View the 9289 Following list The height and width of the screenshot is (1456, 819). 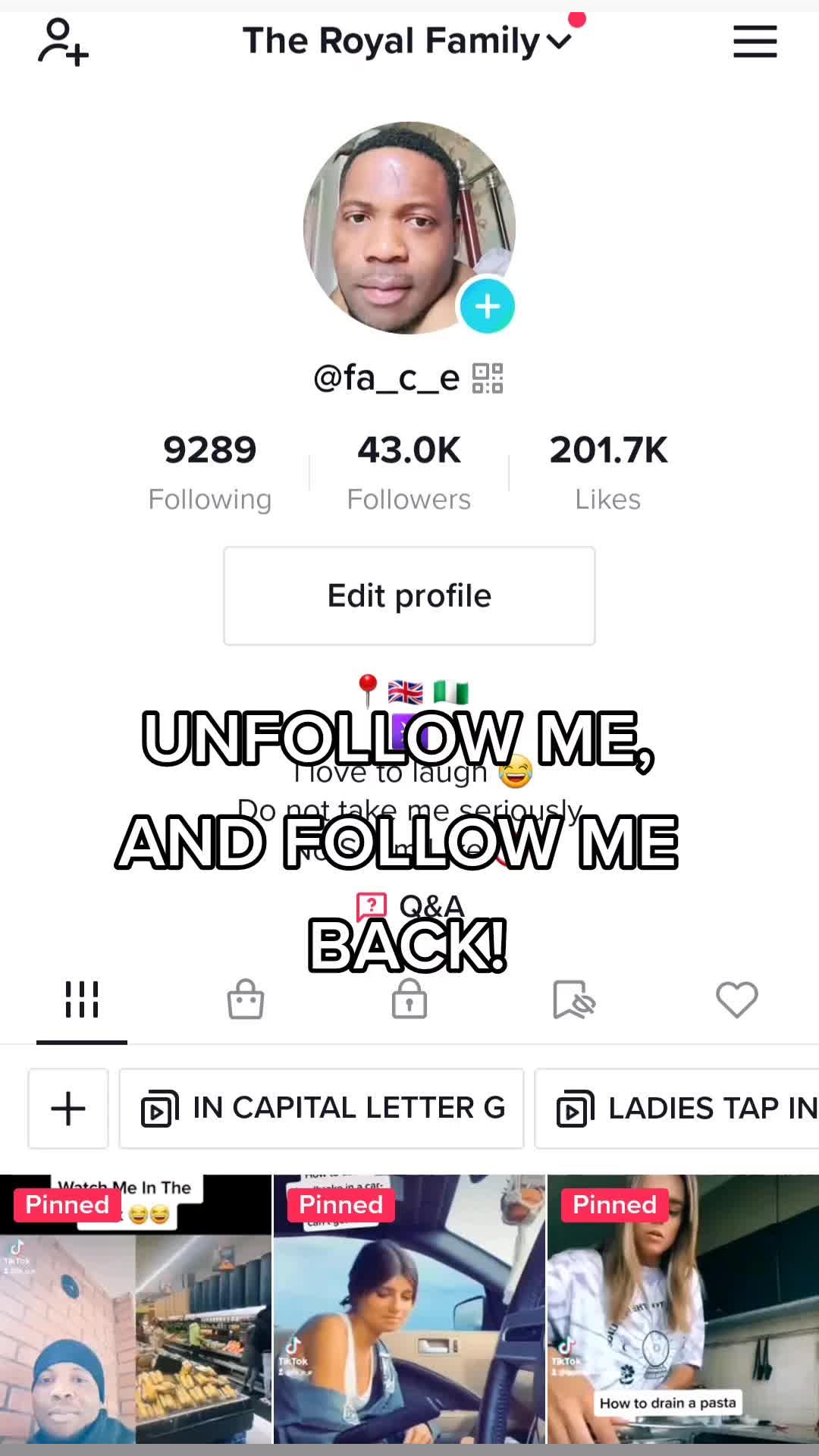[x=210, y=472]
